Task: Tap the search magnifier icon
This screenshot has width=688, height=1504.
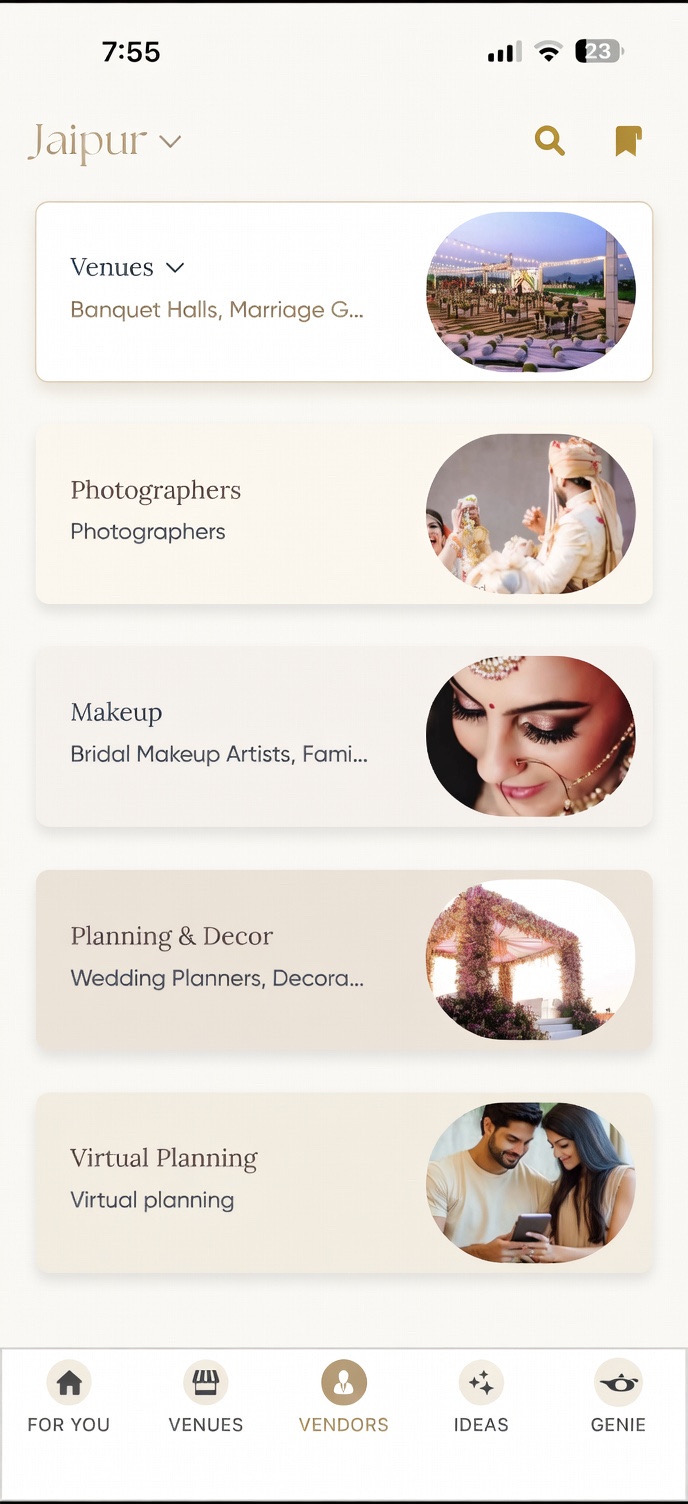Action: 549,141
